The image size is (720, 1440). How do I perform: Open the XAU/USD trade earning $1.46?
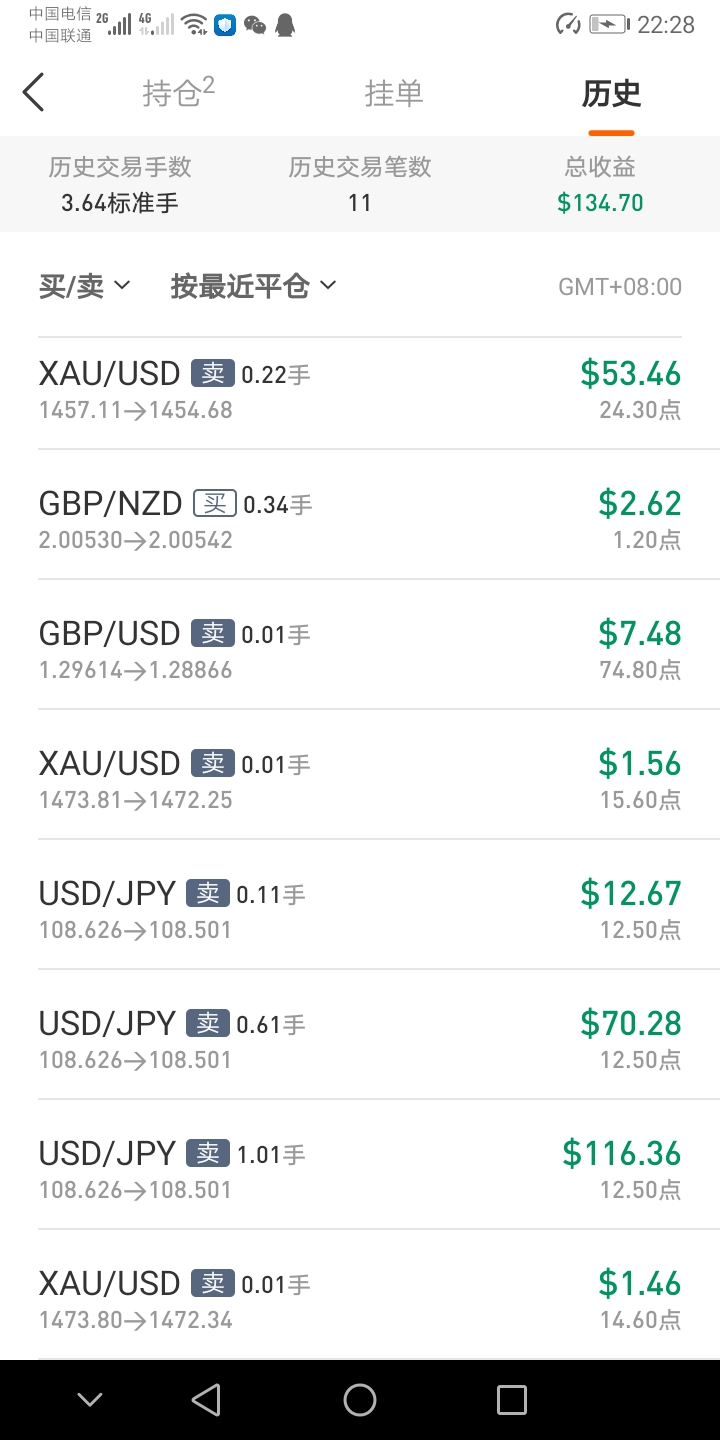[360, 1294]
